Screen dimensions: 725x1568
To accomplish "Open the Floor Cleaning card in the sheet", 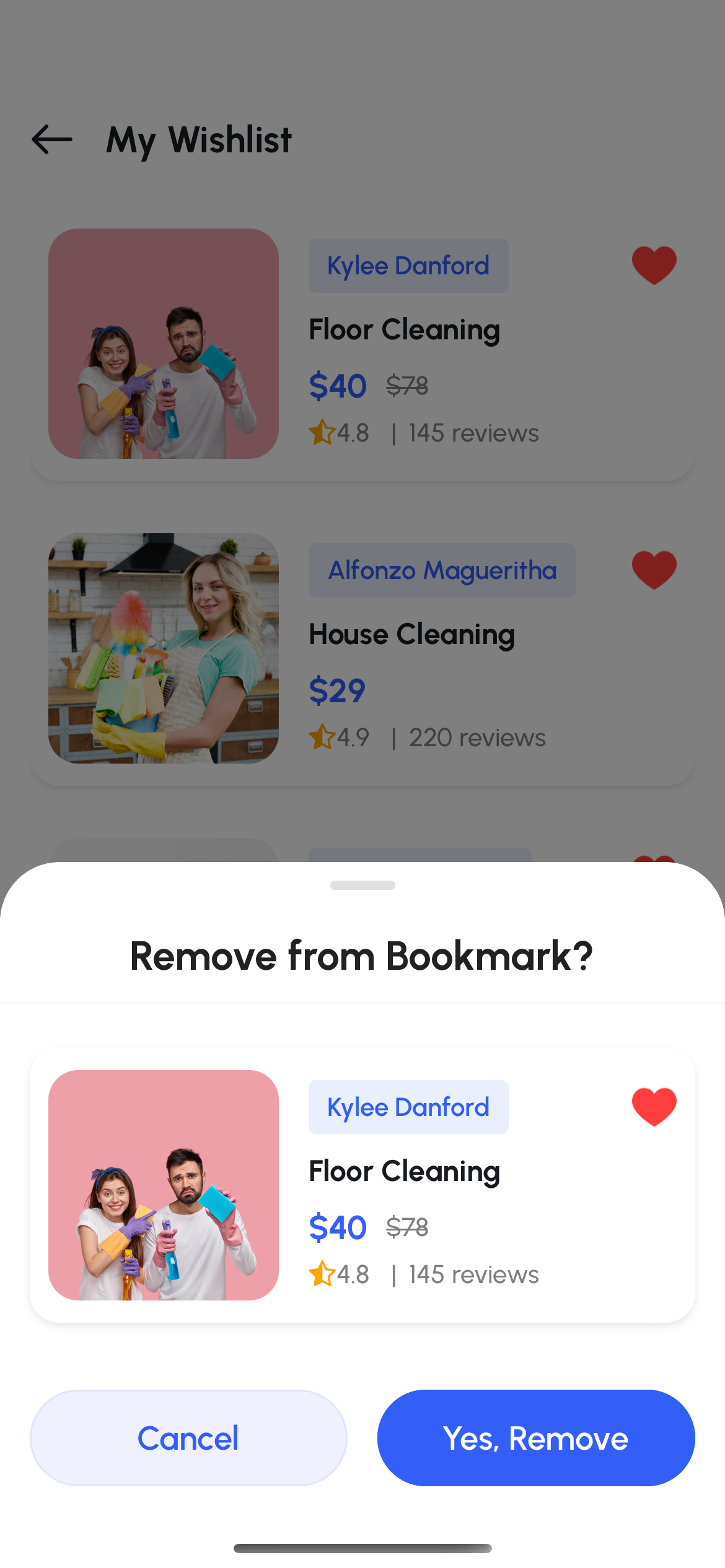I will click(x=404, y=1172).
